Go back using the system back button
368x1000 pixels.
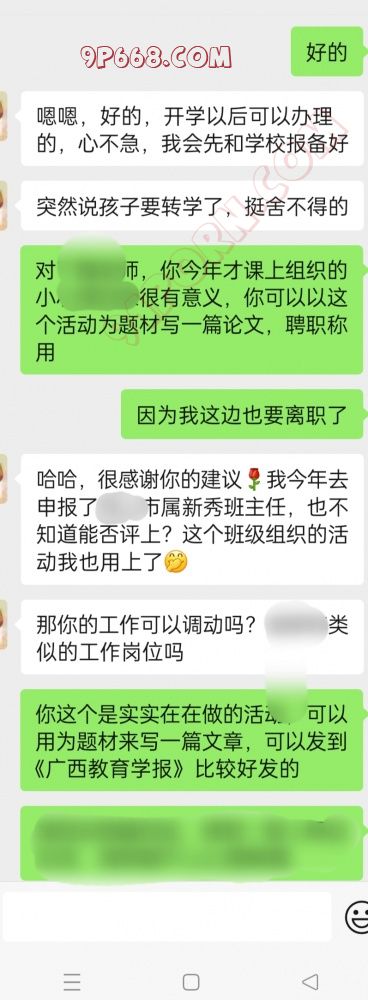tap(310, 981)
